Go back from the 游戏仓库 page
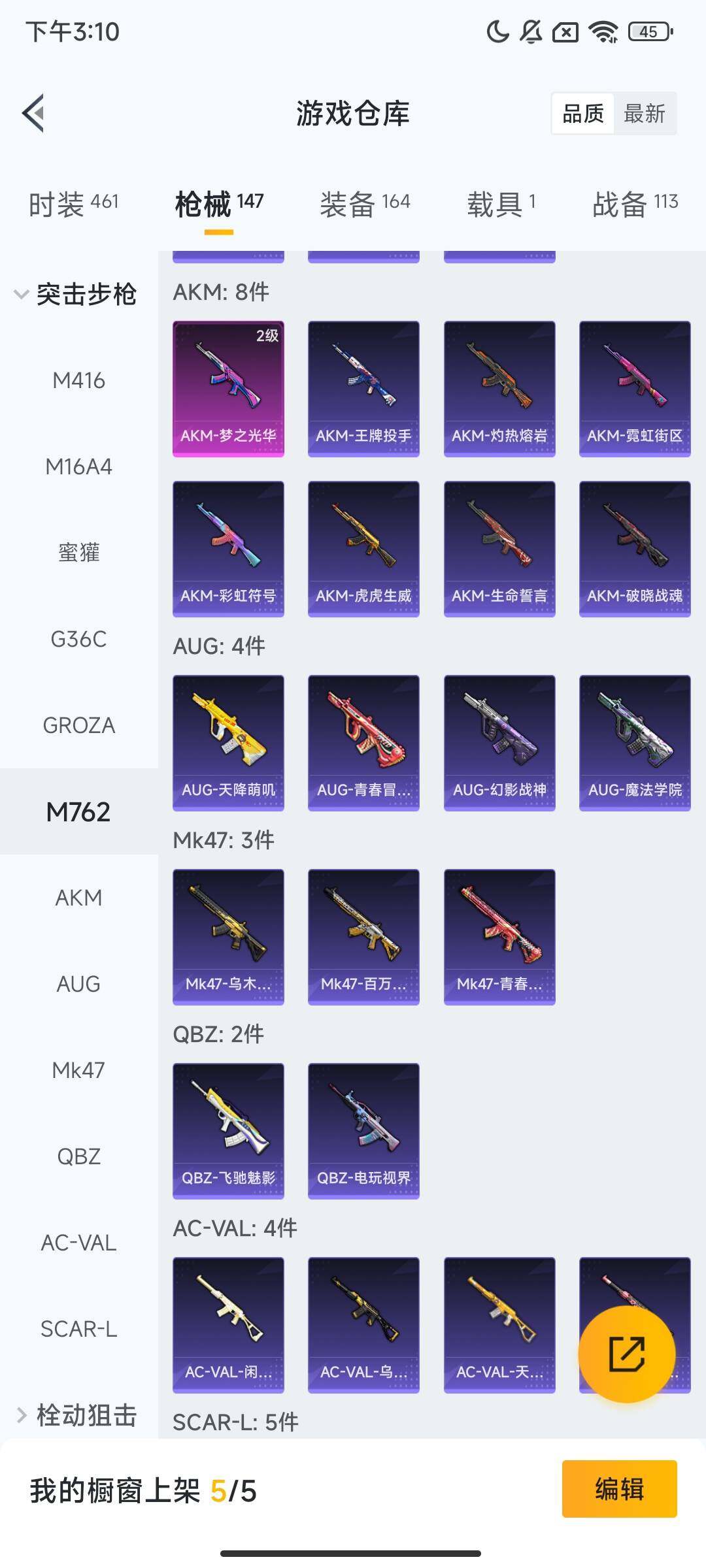 tap(34, 113)
